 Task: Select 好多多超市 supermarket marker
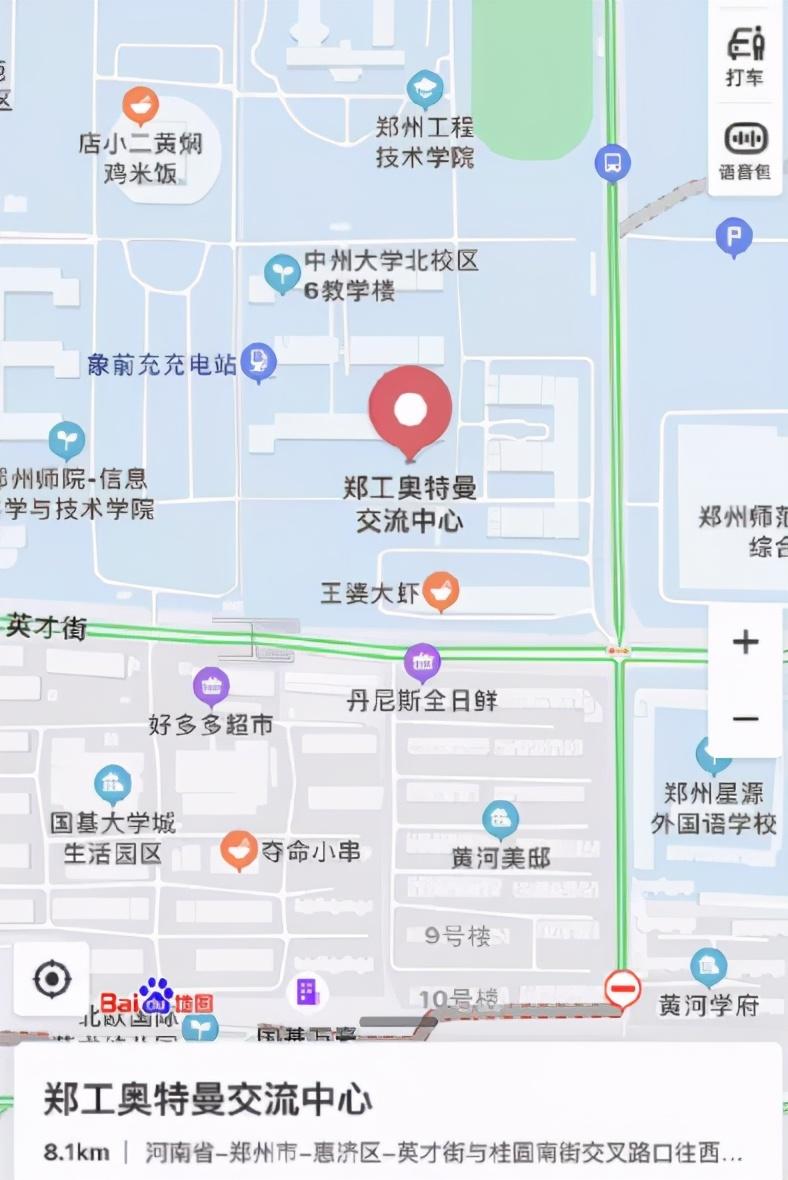pos(211,686)
